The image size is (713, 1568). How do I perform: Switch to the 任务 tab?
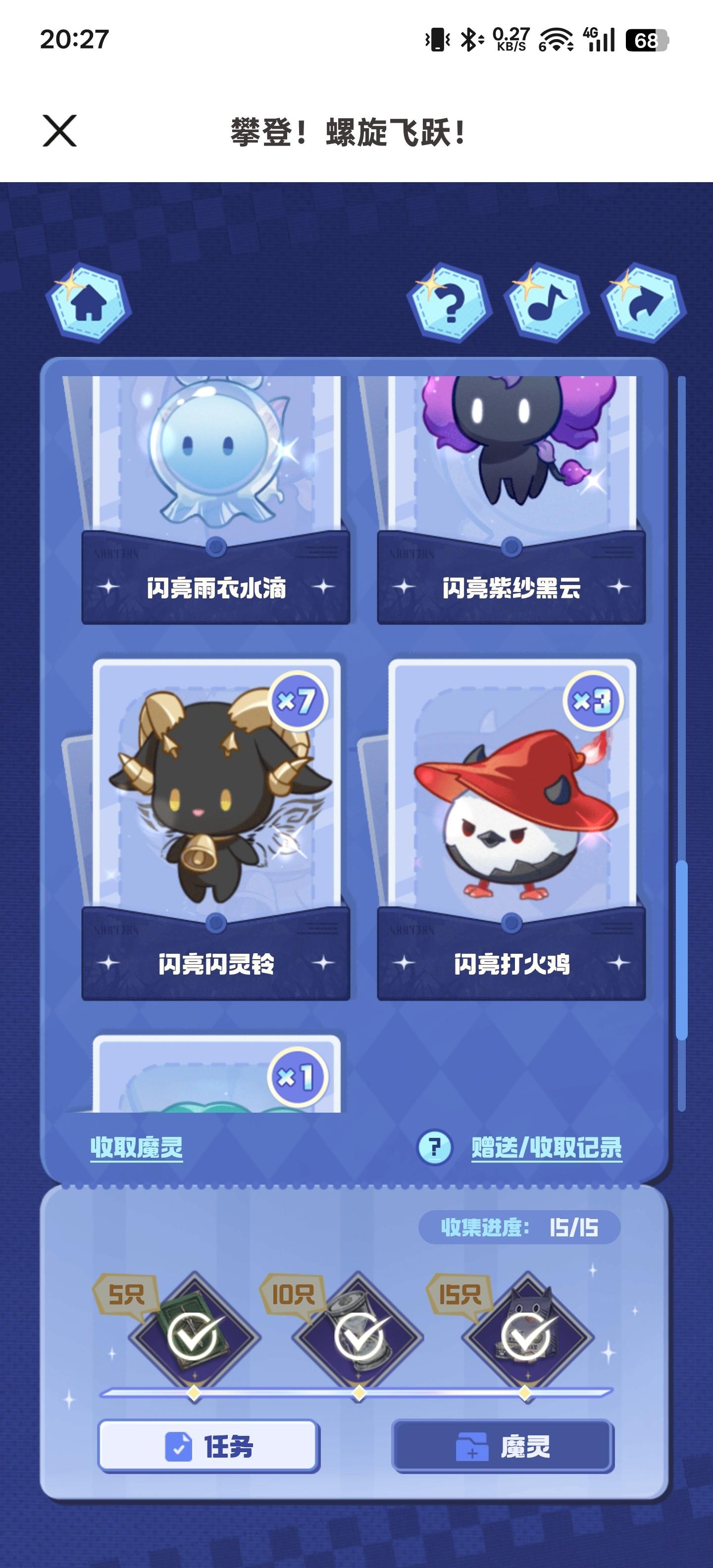tap(208, 1446)
